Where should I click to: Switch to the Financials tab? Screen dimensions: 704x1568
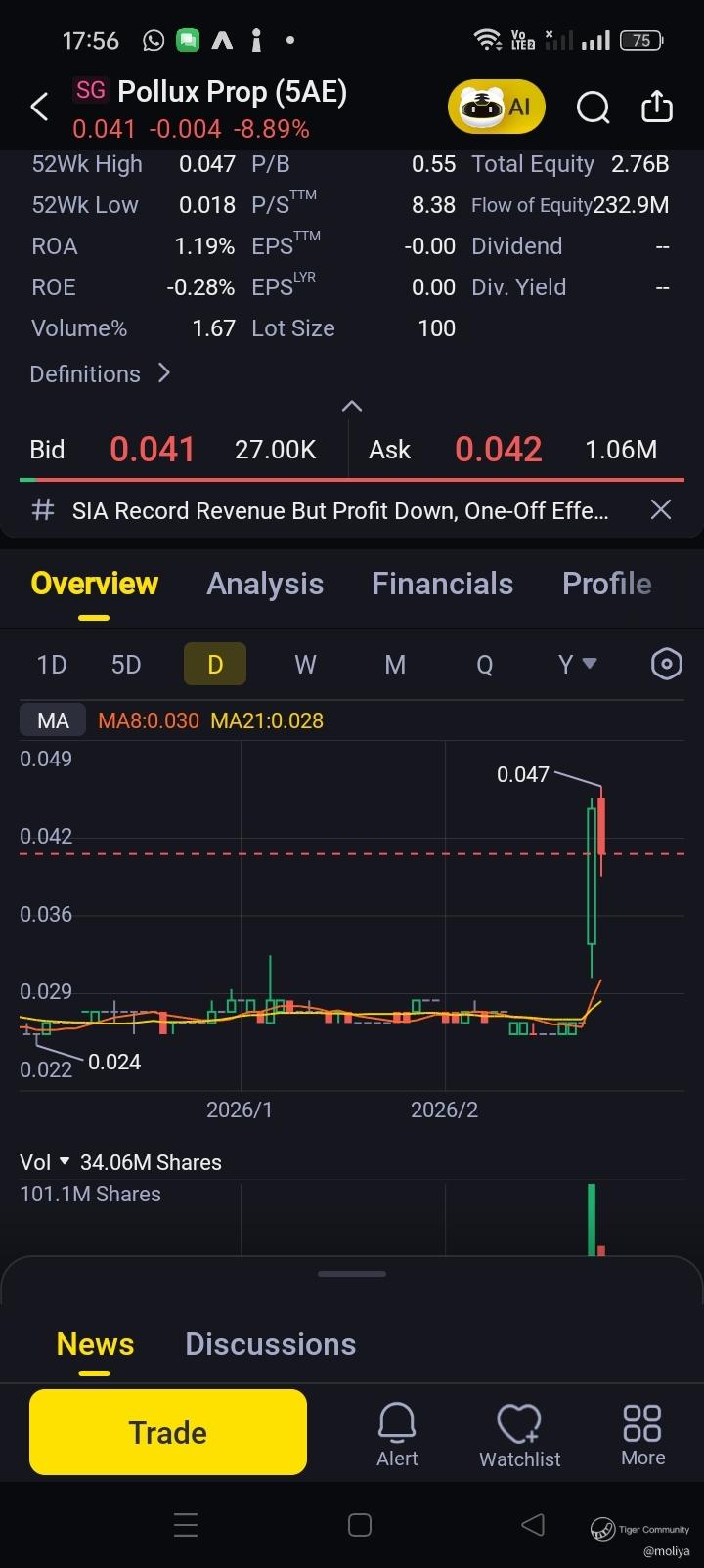[442, 584]
